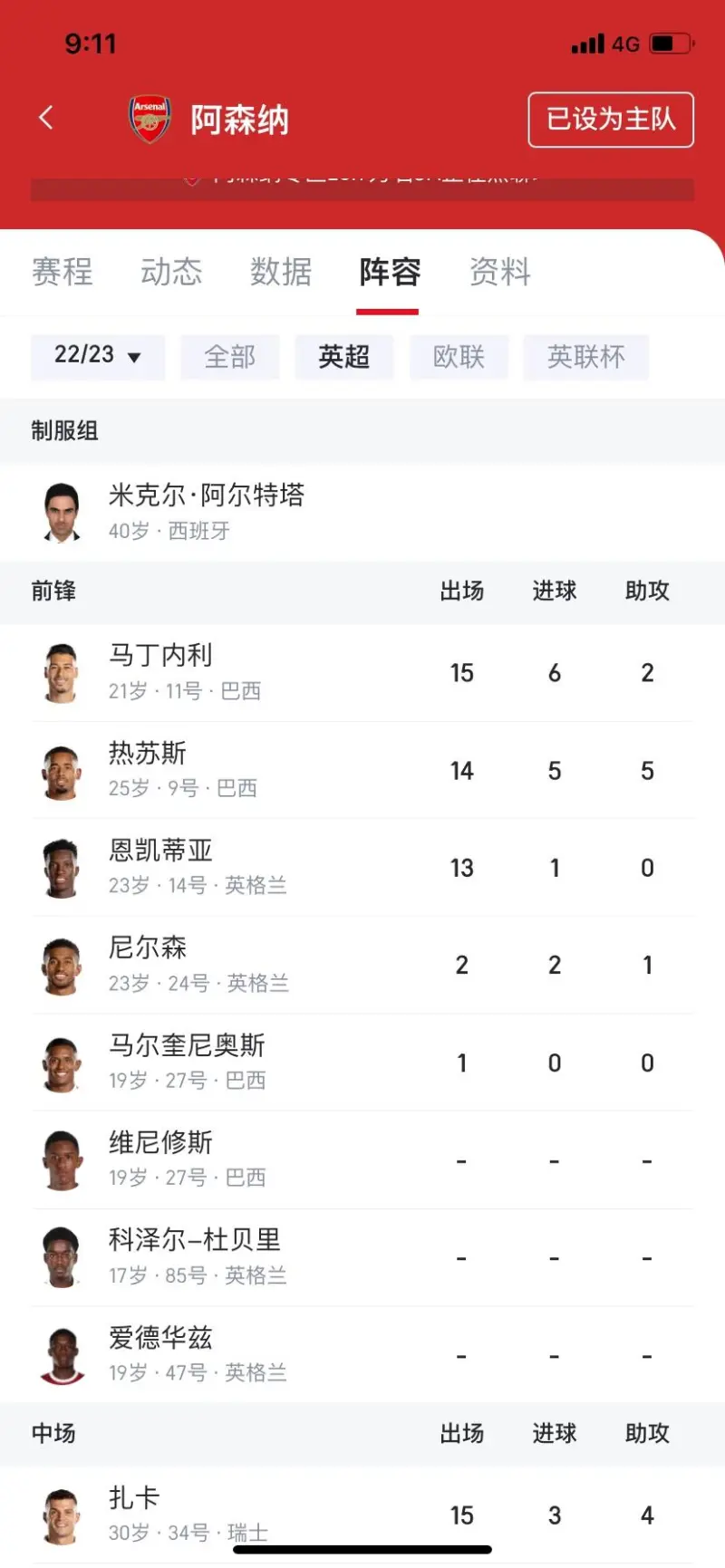Switch to the 赛程 tab
The image size is (725, 1568).
[x=63, y=272]
